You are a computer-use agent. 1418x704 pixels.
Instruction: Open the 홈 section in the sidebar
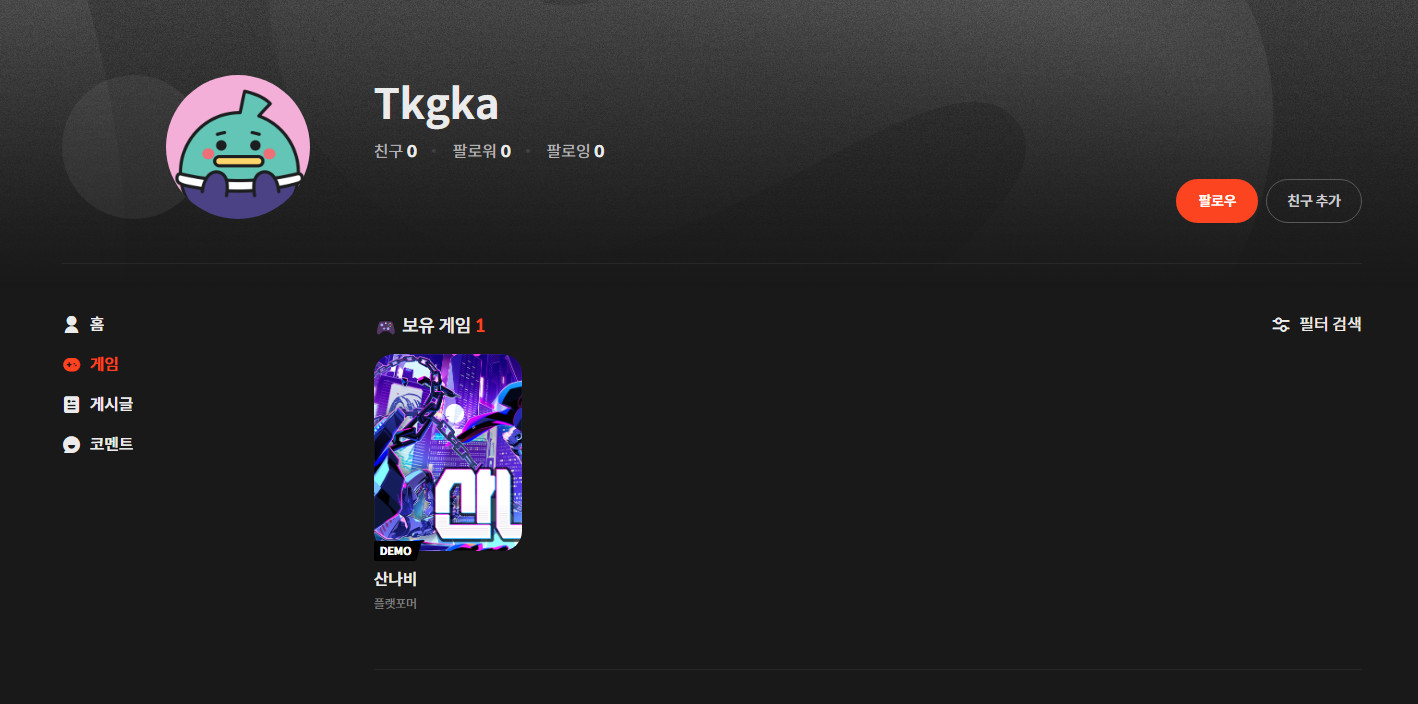(x=96, y=324)
